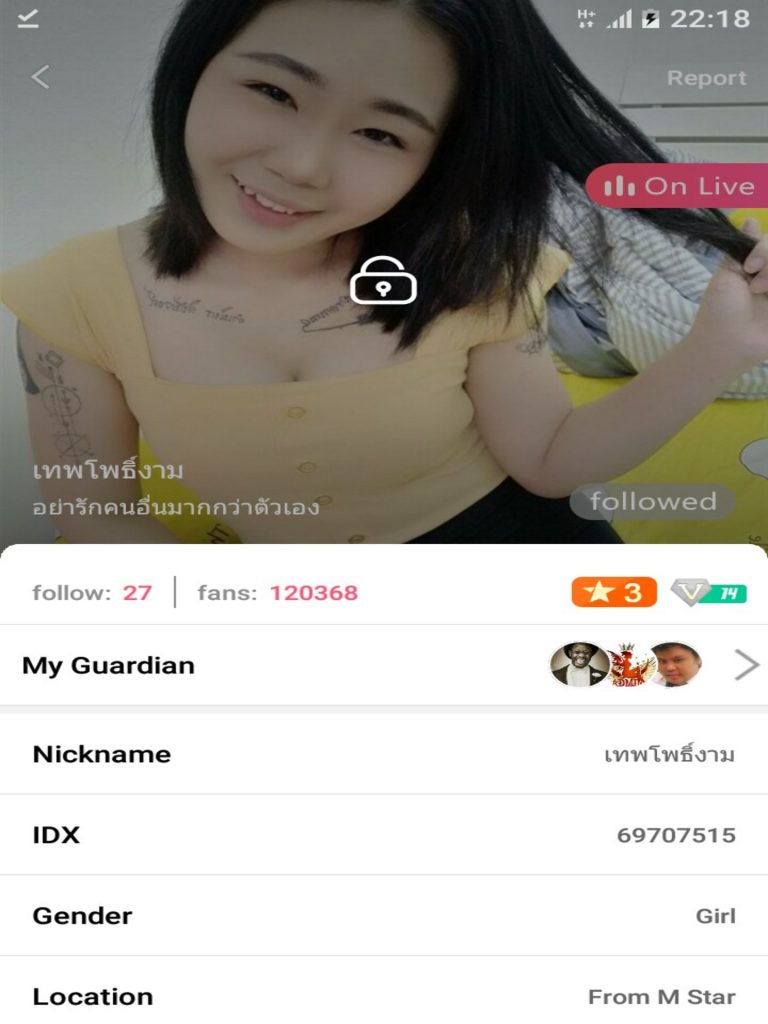768x1024 pixels.
Task: Open the star level 3 badge
Action: pyautogui.click(x=614, y=592)
